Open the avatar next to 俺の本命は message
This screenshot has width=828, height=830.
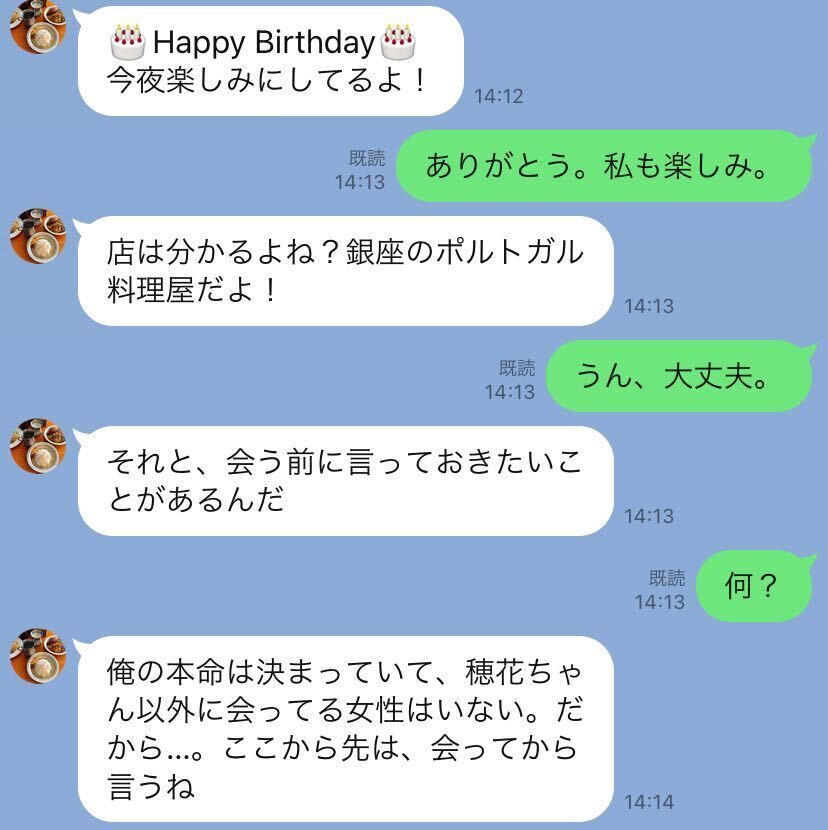click(37, 657)
